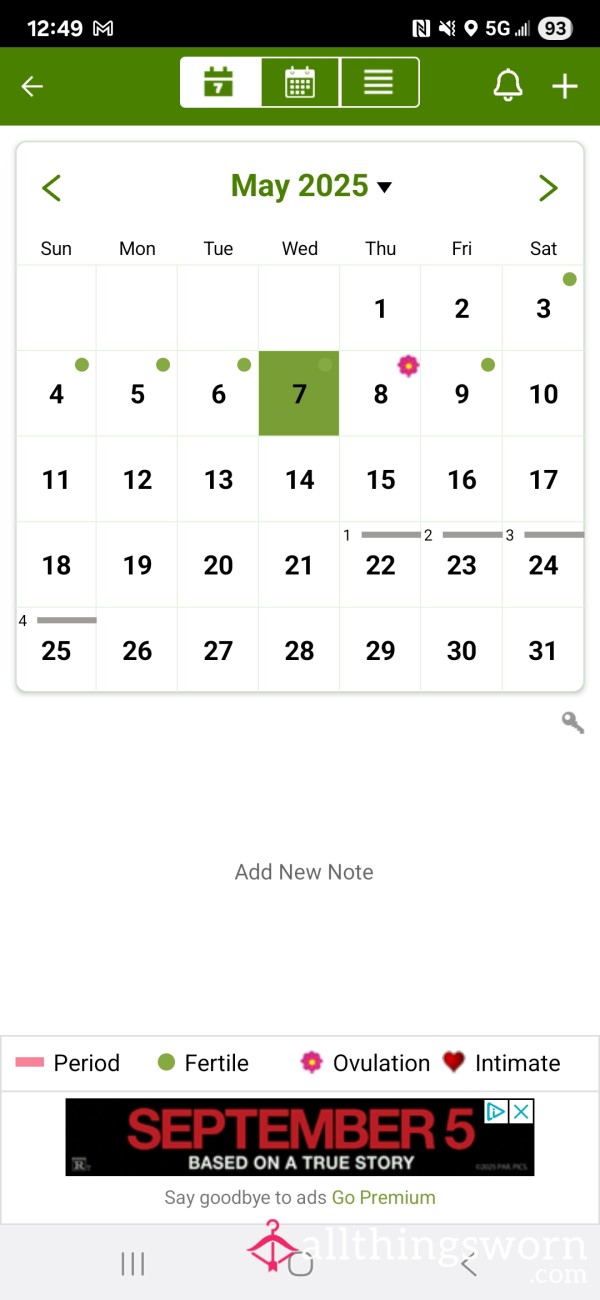Viewport: 600px width, 1300px height.
Task: Select May 8 ovulation day
Action: [380, 393]
